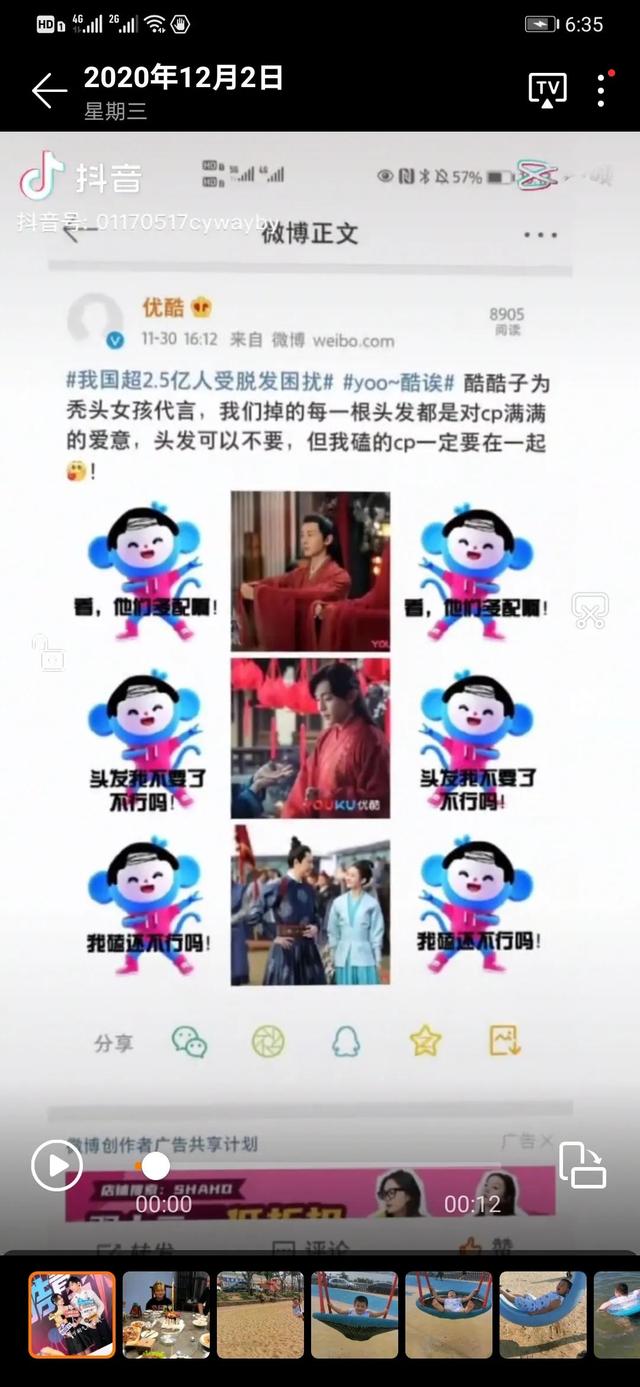
Task: Rotate the screen orientation
Action: click(582, 1165)
